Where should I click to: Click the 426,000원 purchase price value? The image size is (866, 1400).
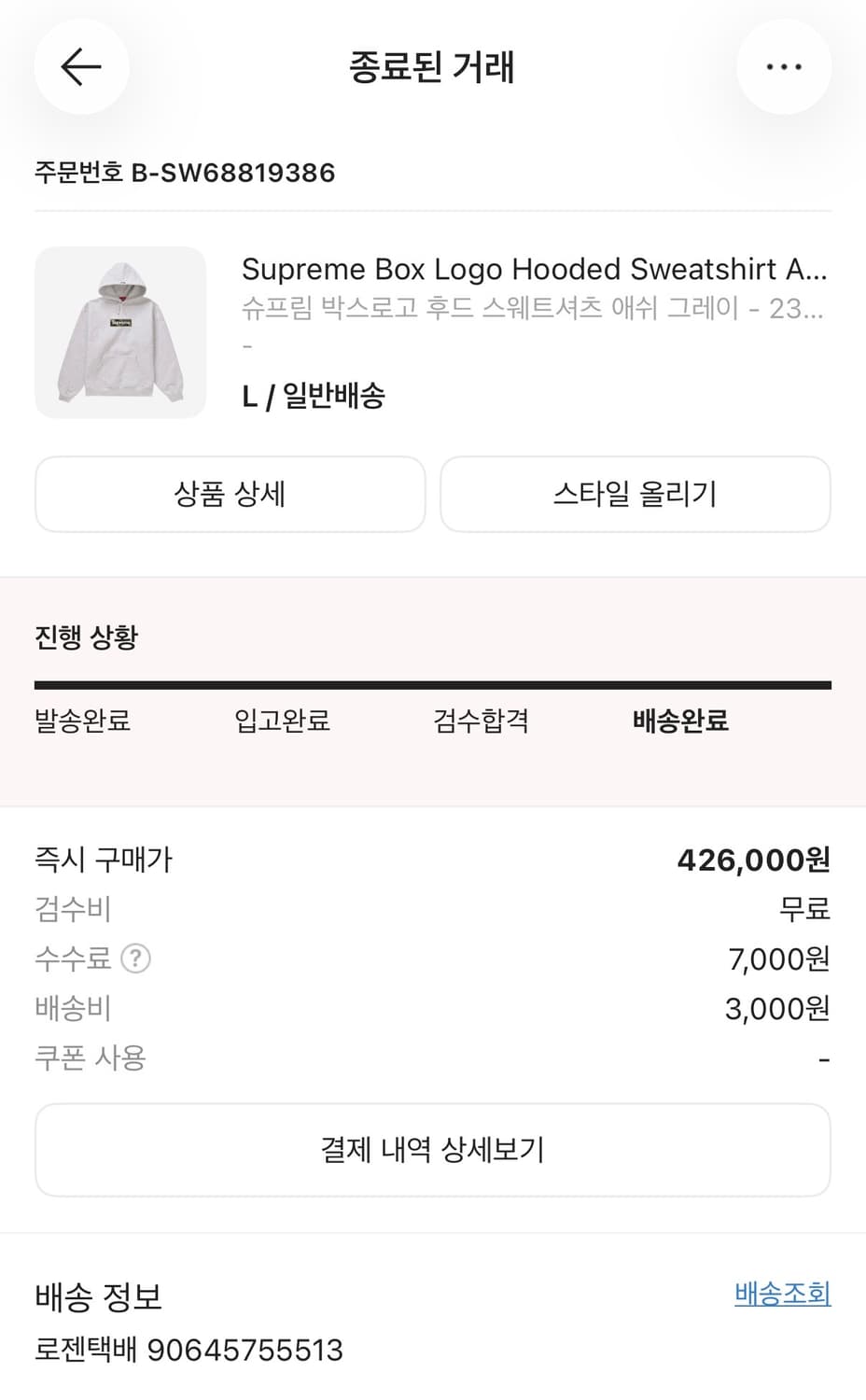coord(755,860)
